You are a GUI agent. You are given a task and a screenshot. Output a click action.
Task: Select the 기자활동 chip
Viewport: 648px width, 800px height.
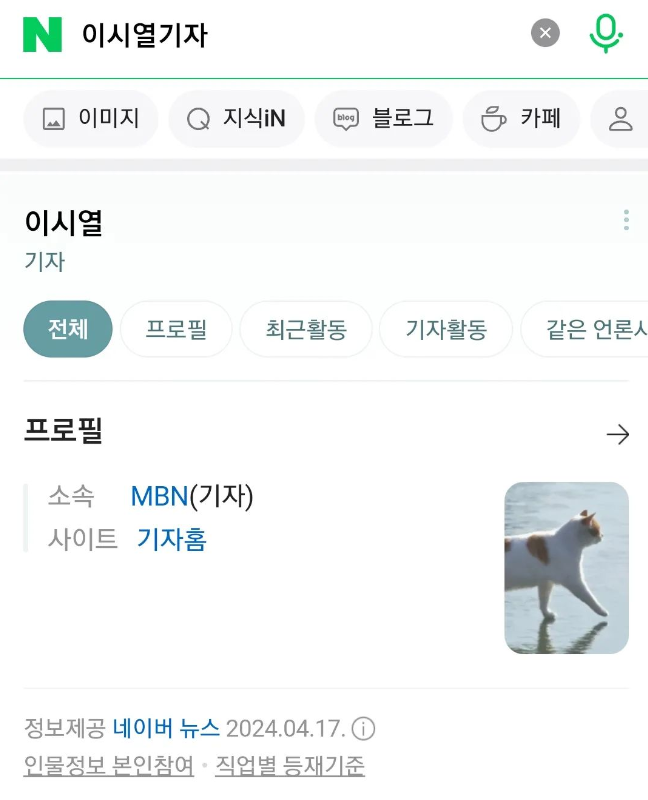(x=446, y=329)
